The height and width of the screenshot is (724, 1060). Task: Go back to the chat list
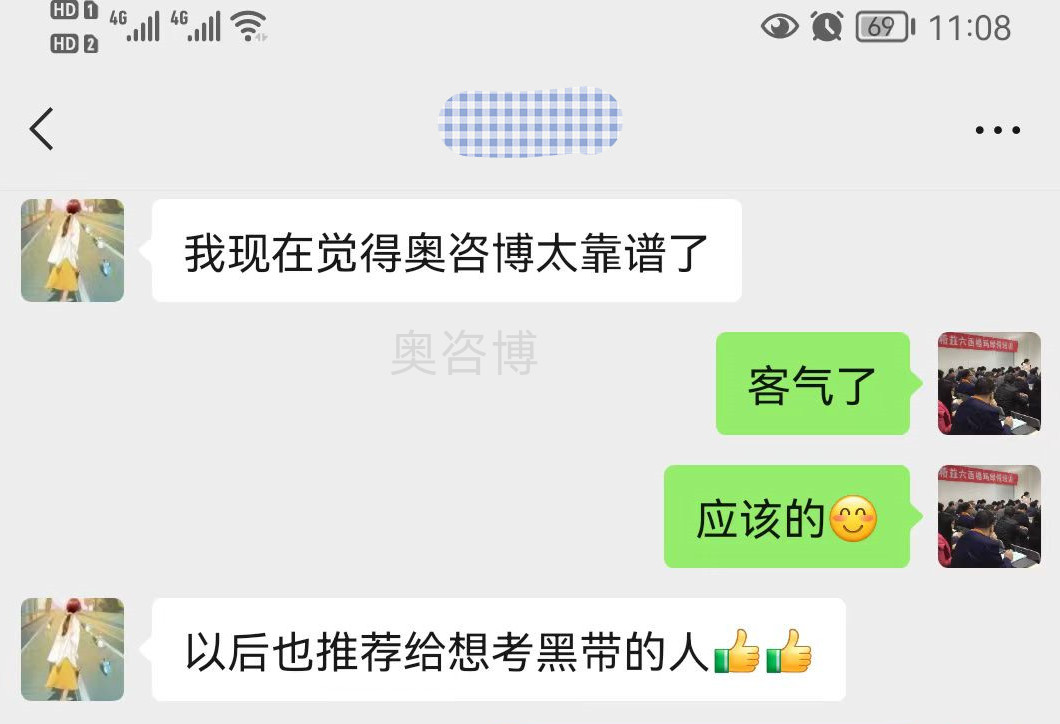pyautogui.click(x=41, y=129)
